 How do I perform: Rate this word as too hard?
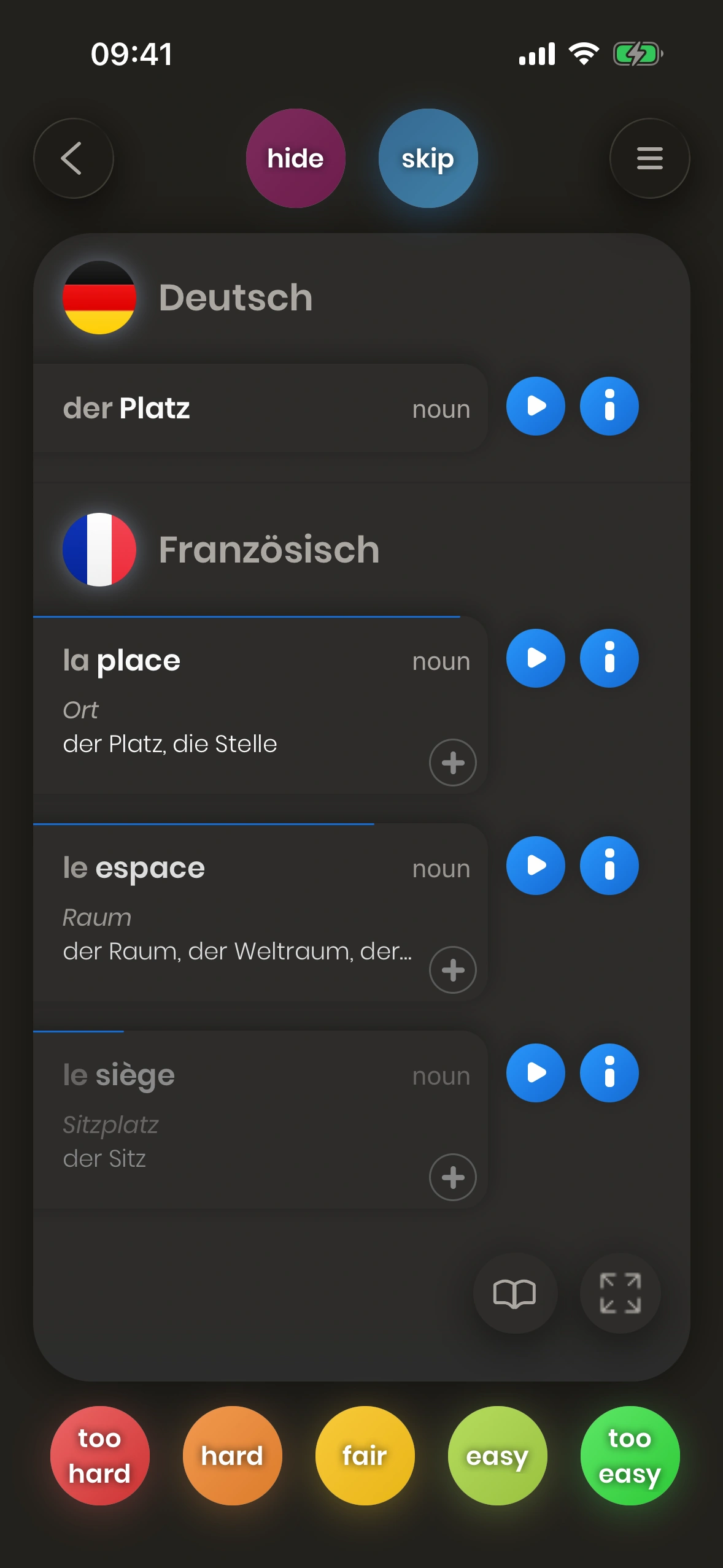coord(99,1455)
